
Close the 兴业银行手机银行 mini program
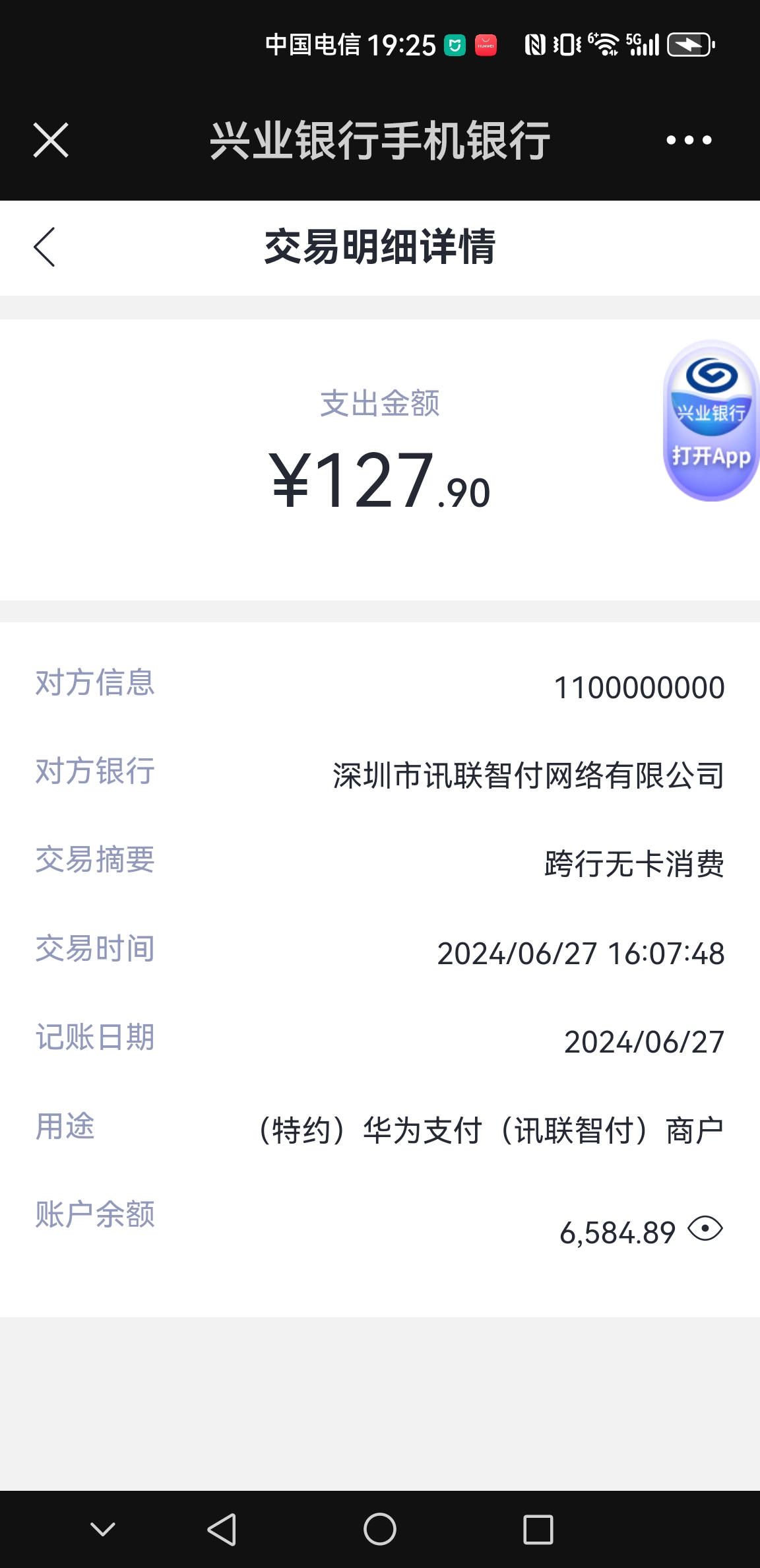tap(51, 140)
